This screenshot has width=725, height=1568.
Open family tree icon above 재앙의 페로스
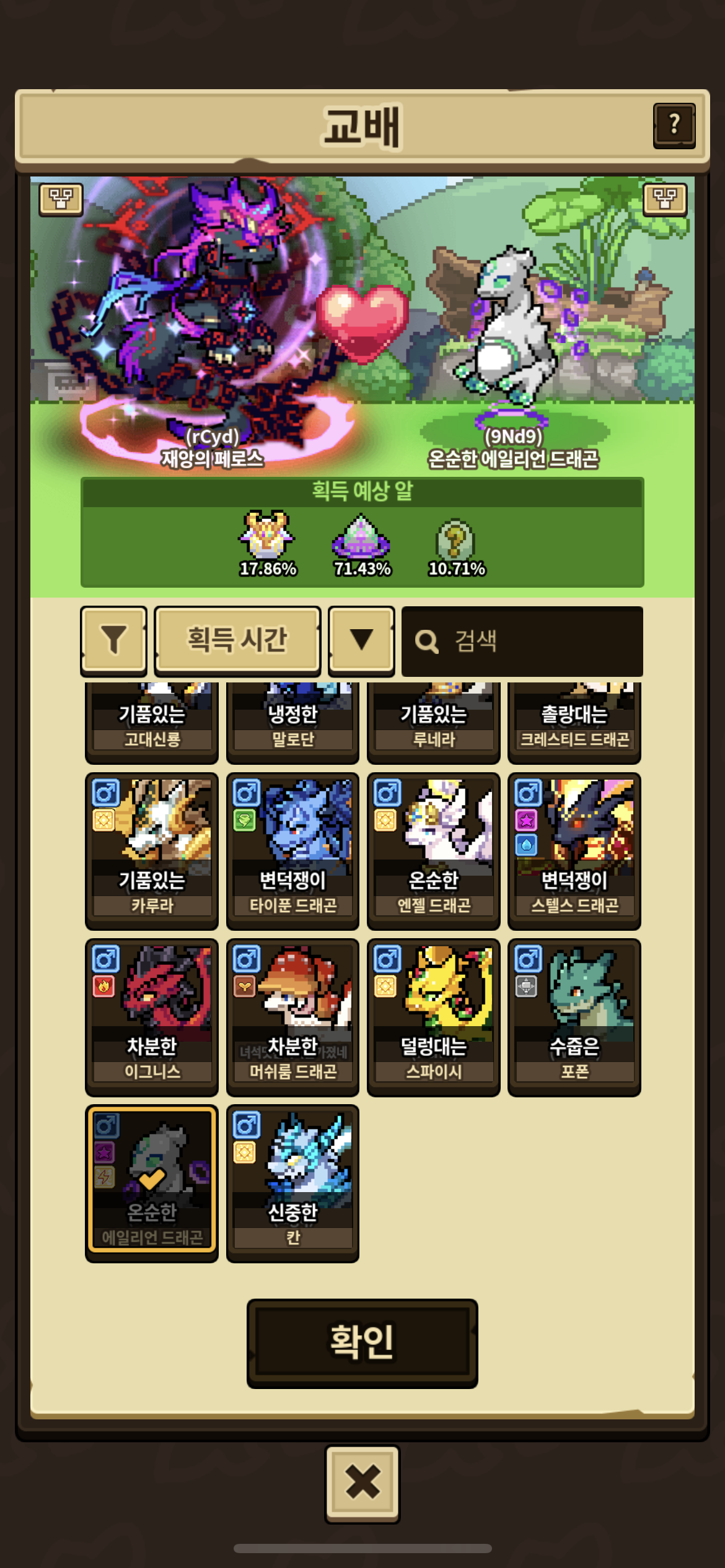tap(61, 199)
